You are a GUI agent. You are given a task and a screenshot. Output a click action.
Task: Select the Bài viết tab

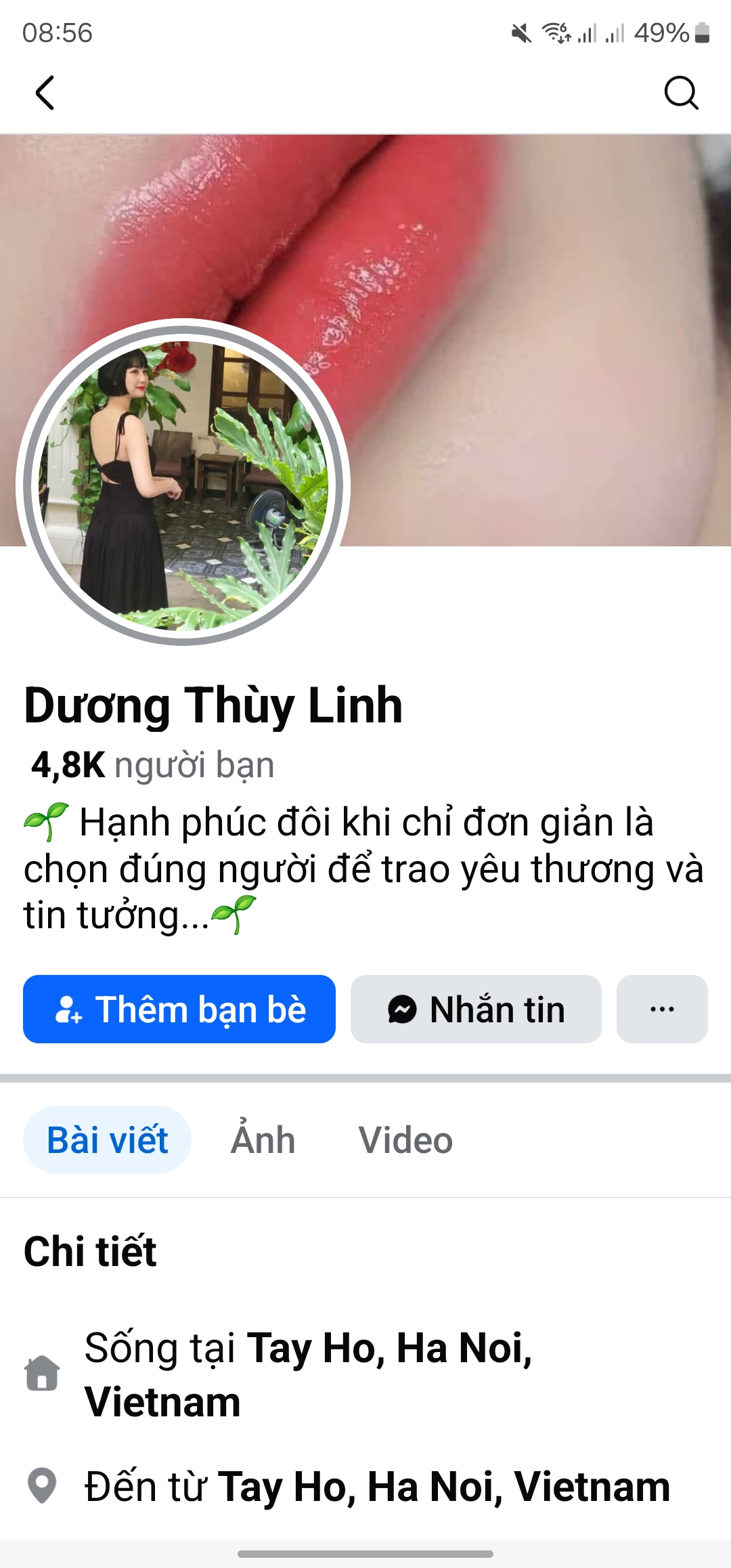[x=107, y=1139]
